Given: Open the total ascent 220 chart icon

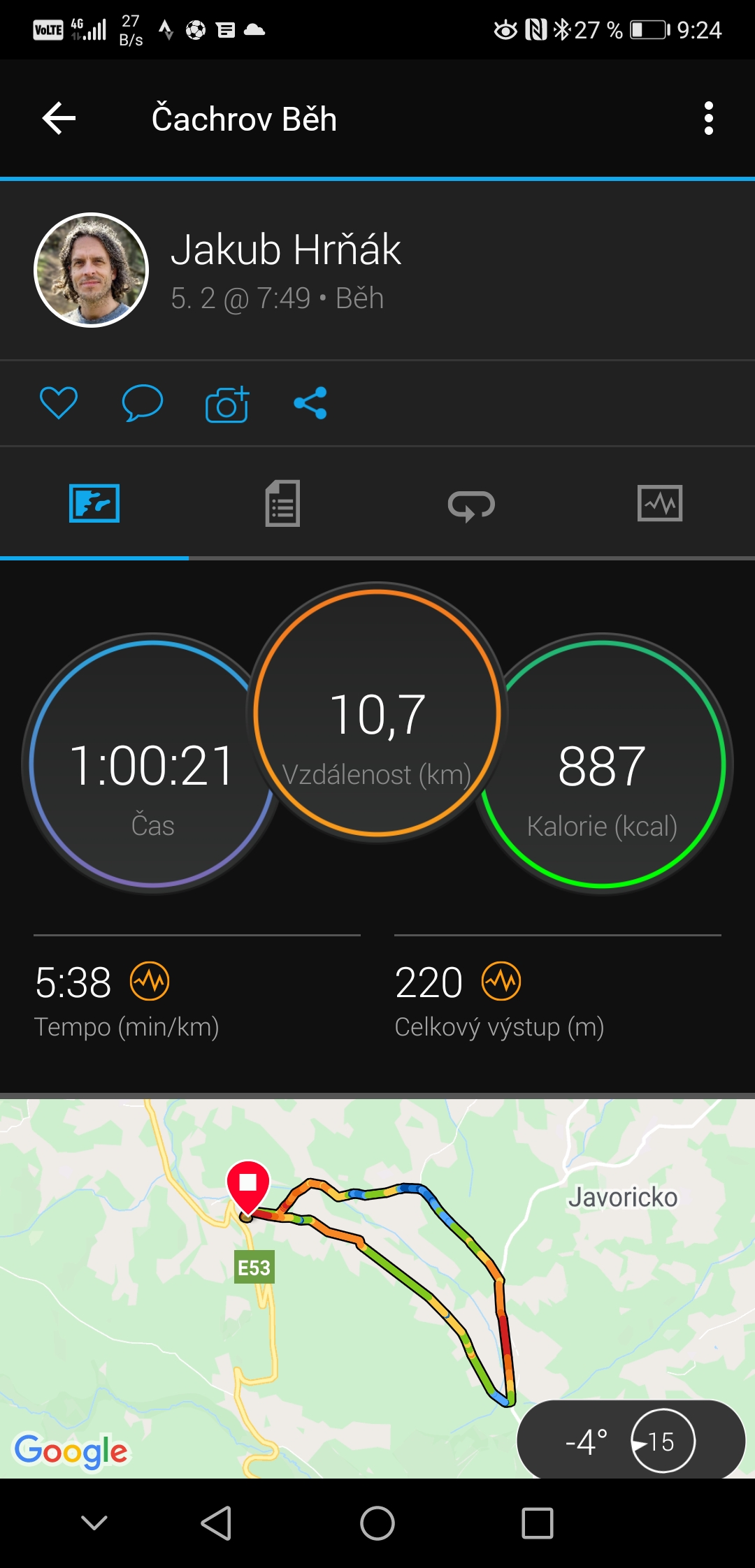Looking at the screenshot, I should point(501,981).
